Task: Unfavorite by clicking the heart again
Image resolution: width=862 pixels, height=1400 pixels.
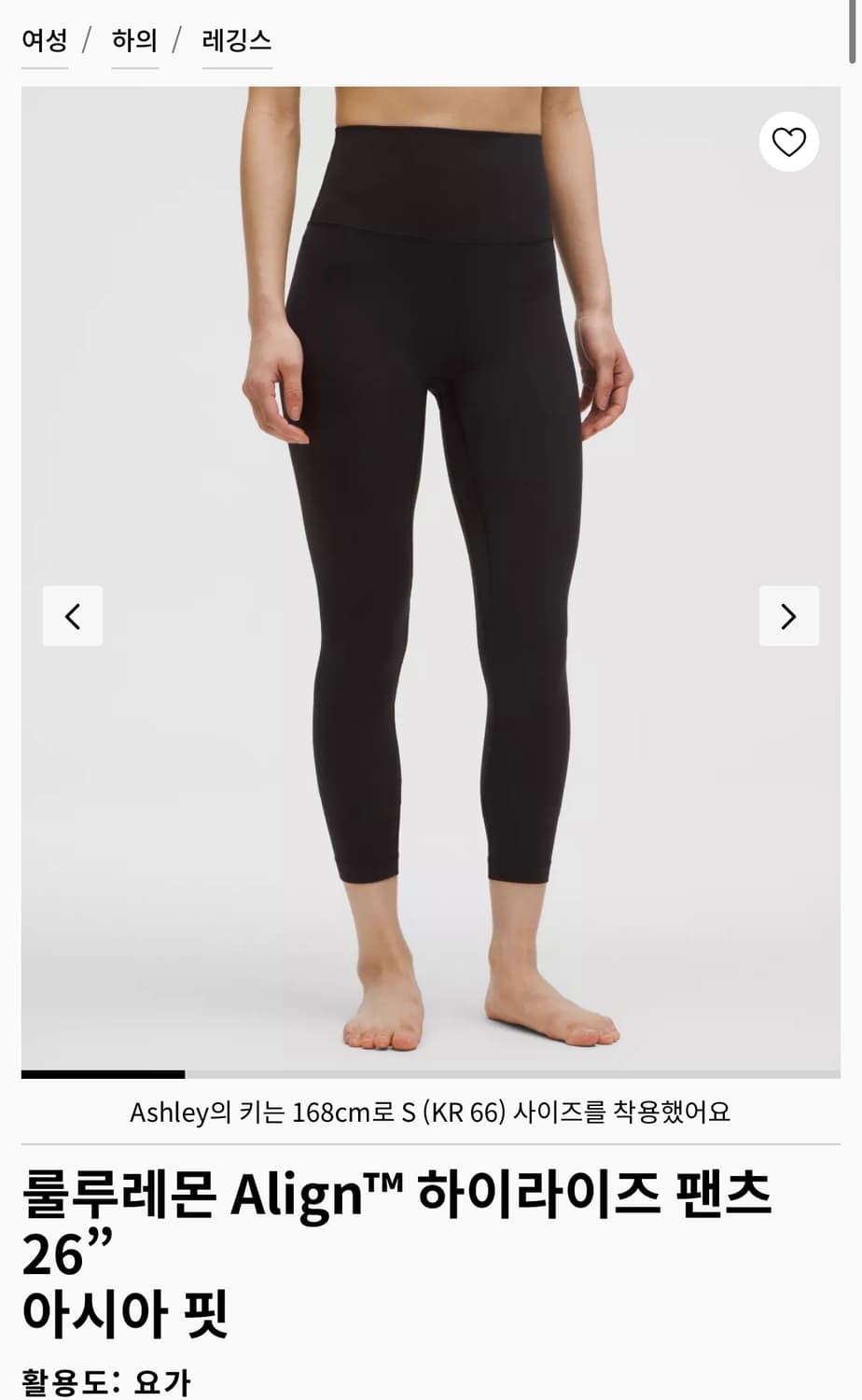Action: point(789,142)
